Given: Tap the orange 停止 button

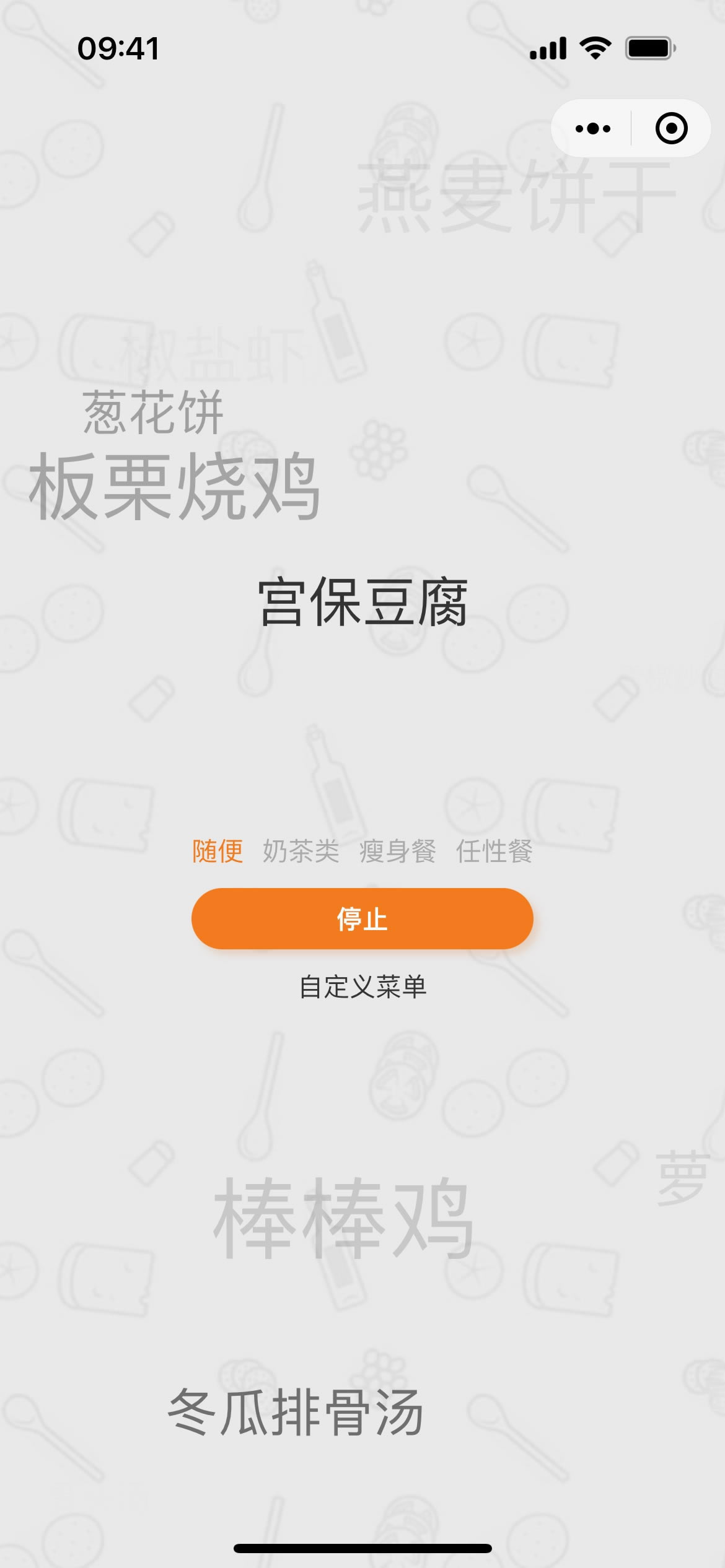Looking at the screenshot, I should [362, 918].
